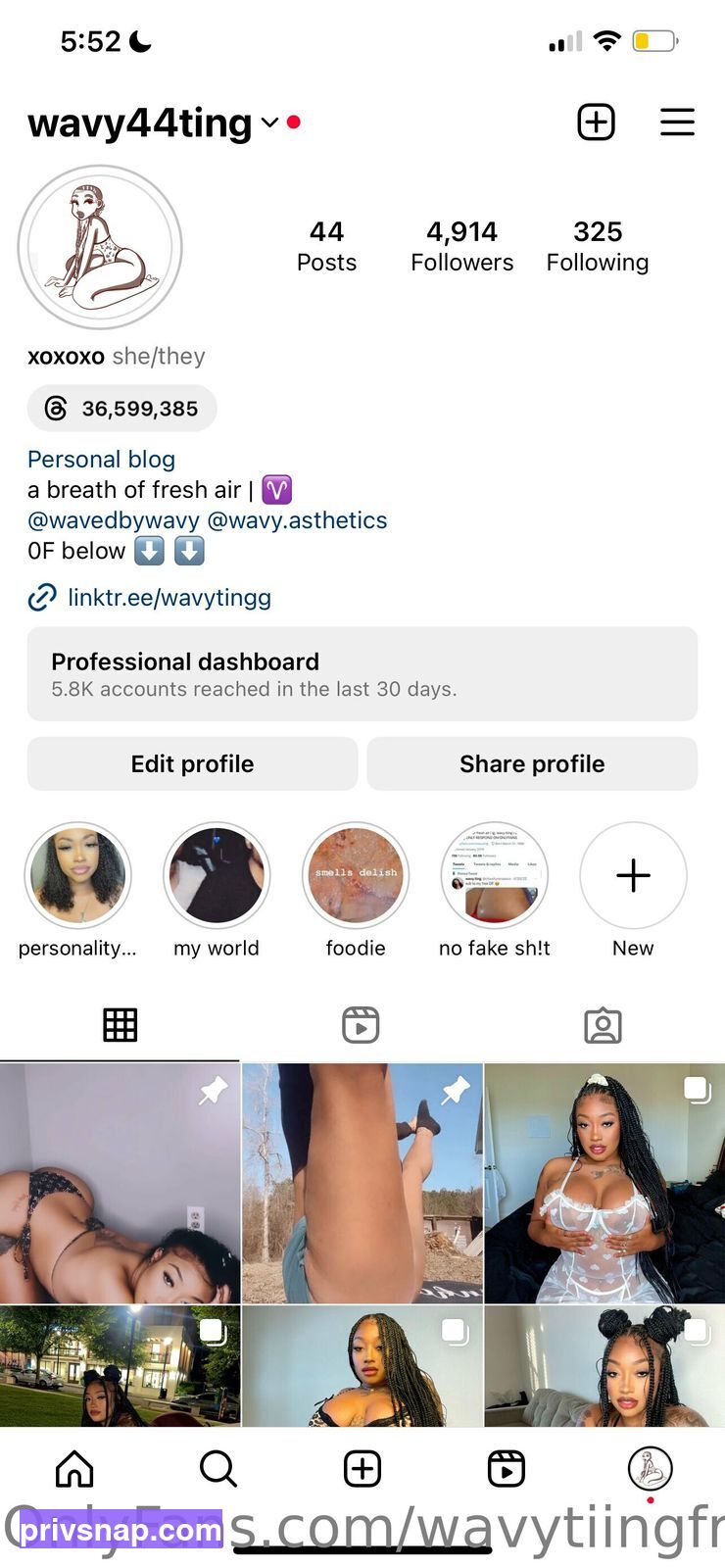Viewport: 725px width, 1568px height.
Task: Switch to the Reels tab on profile
Action: [x=361, y=1025]
